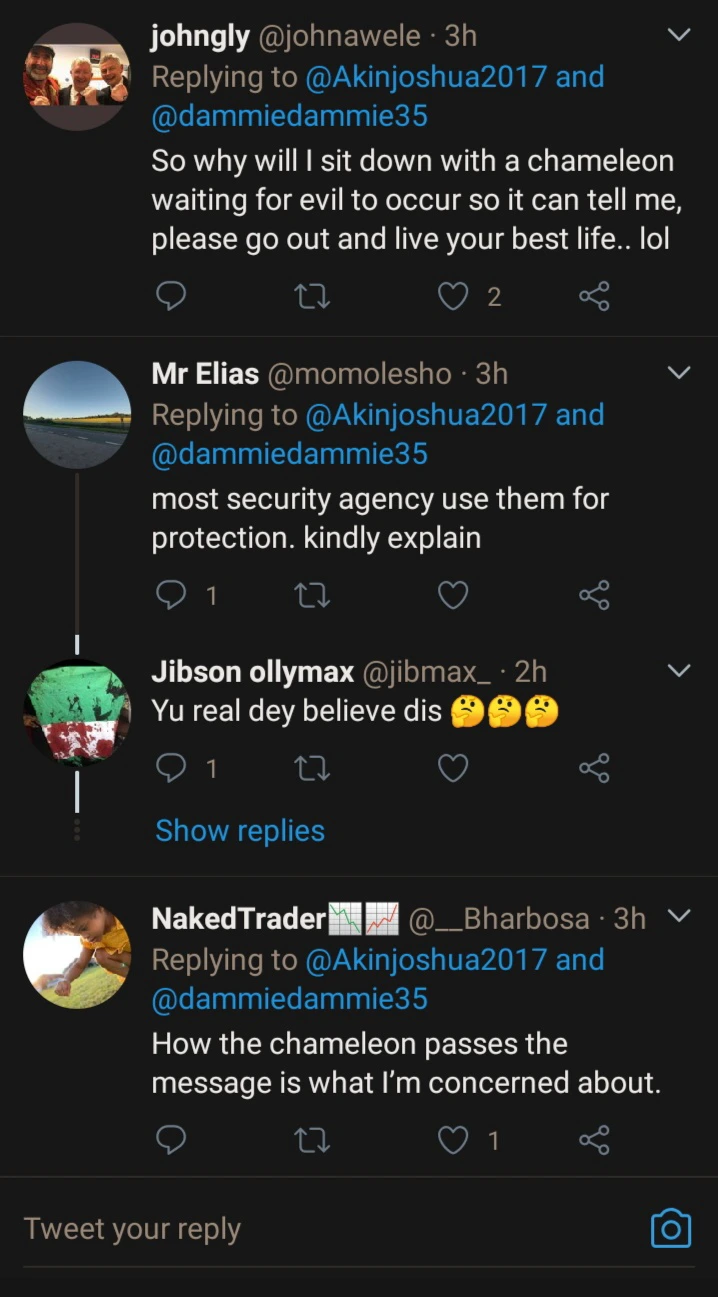This screenshot has height=1297, width=718.
Task: Like NakedTrader's tweet
Action: tap(454, 1140)
